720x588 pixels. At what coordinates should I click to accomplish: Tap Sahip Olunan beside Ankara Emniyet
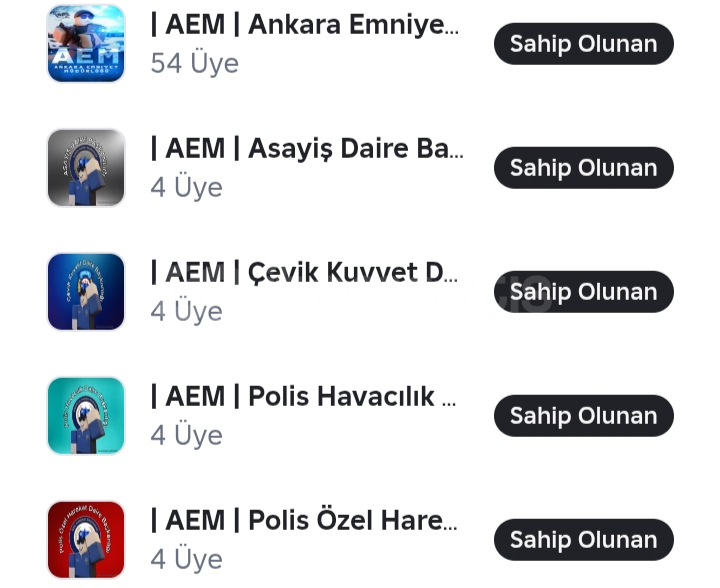coord(583,44)
